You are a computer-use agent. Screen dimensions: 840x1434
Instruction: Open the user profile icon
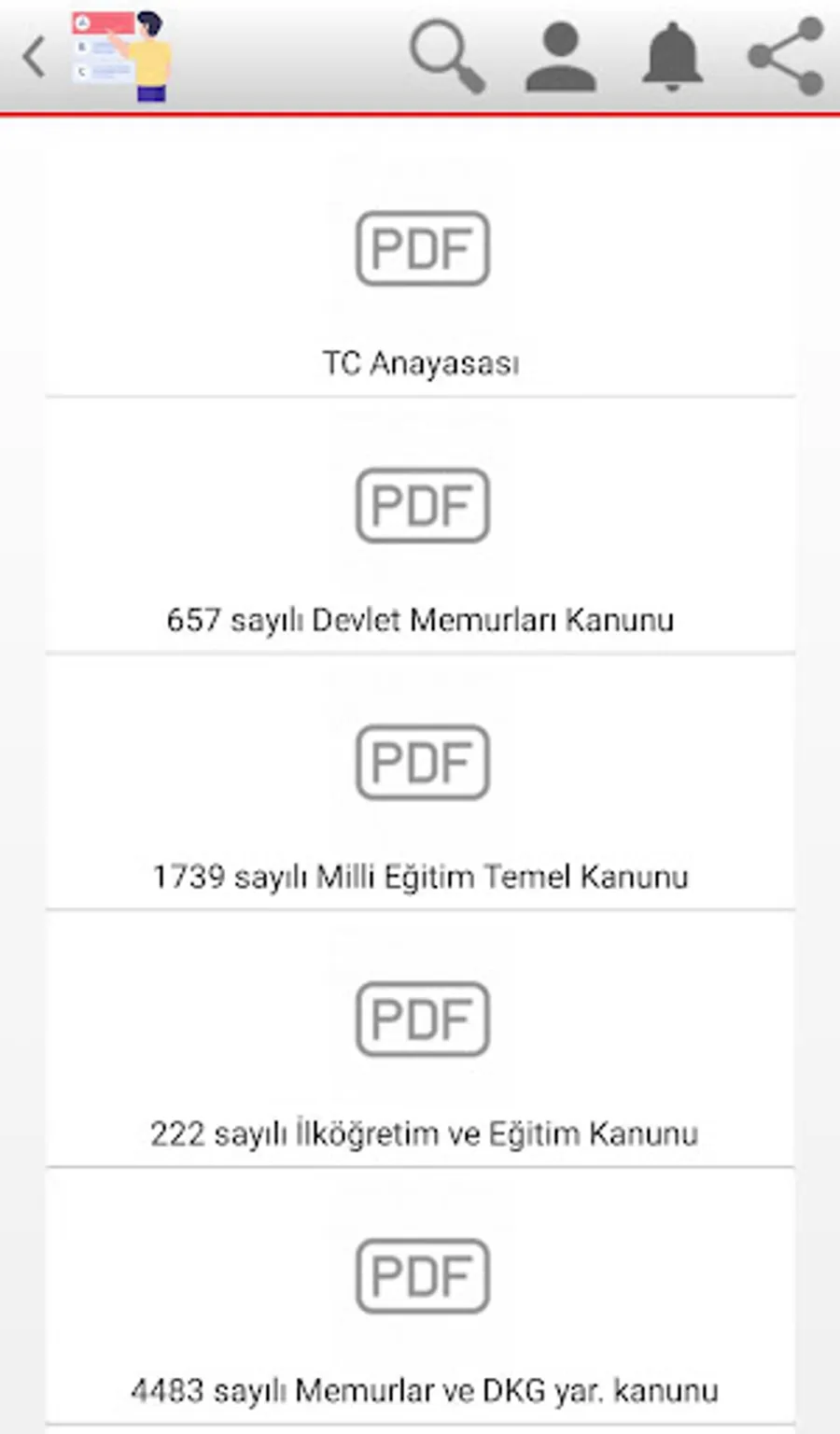[561, 57]
